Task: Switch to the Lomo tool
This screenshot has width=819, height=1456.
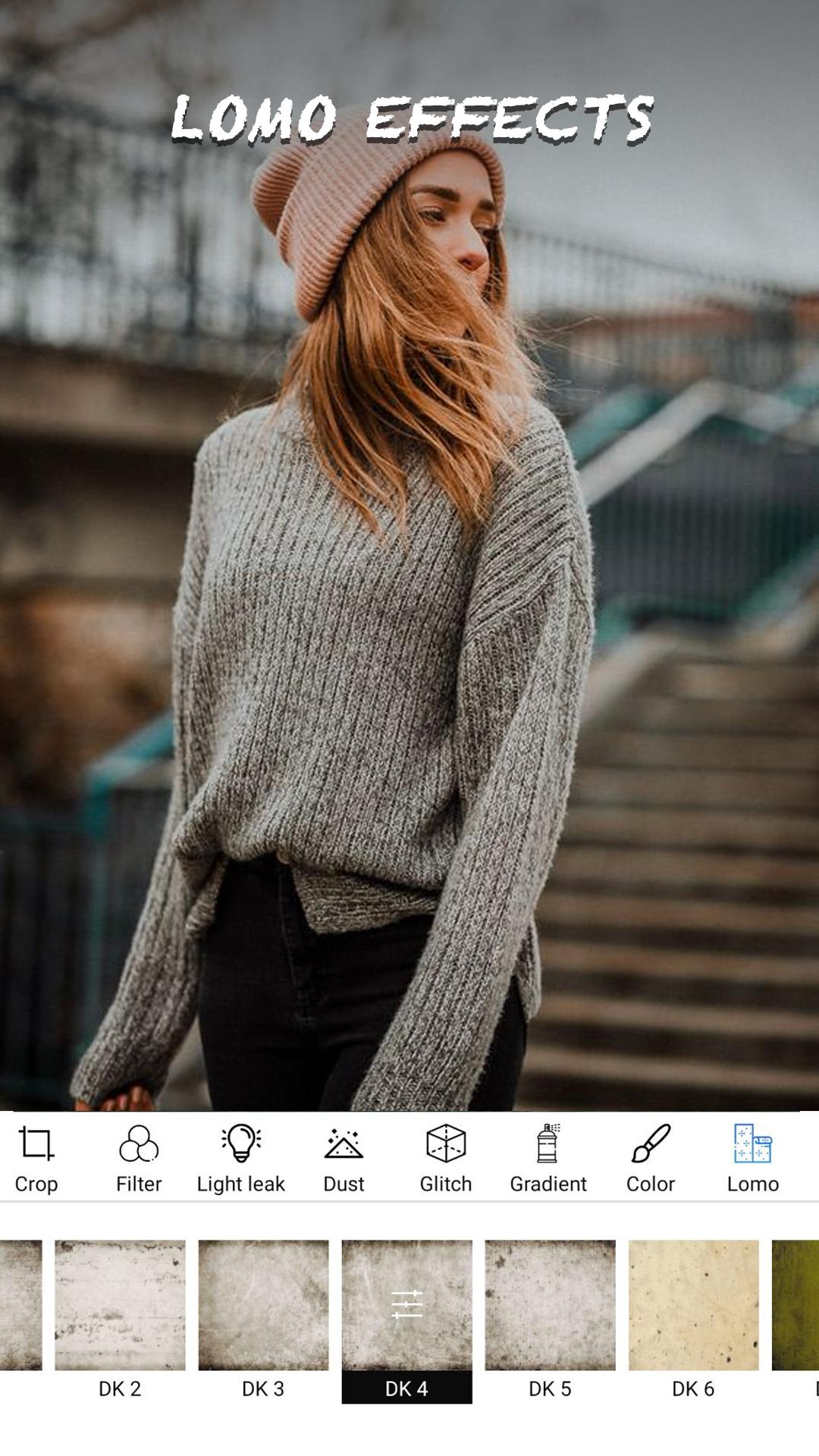Action: pyautogui.click(x=753, y=1159)
